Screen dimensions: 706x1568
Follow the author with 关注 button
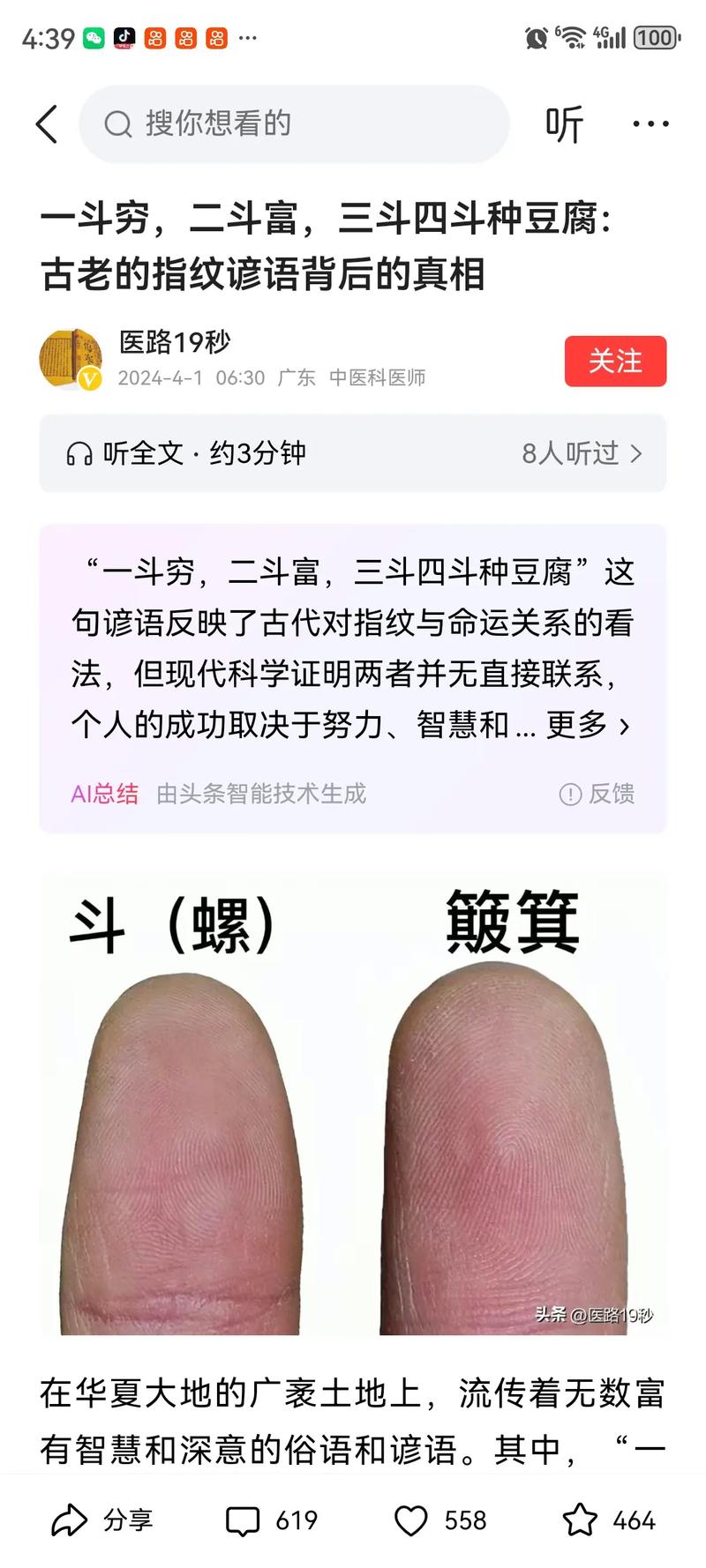(x=615, y=361)
